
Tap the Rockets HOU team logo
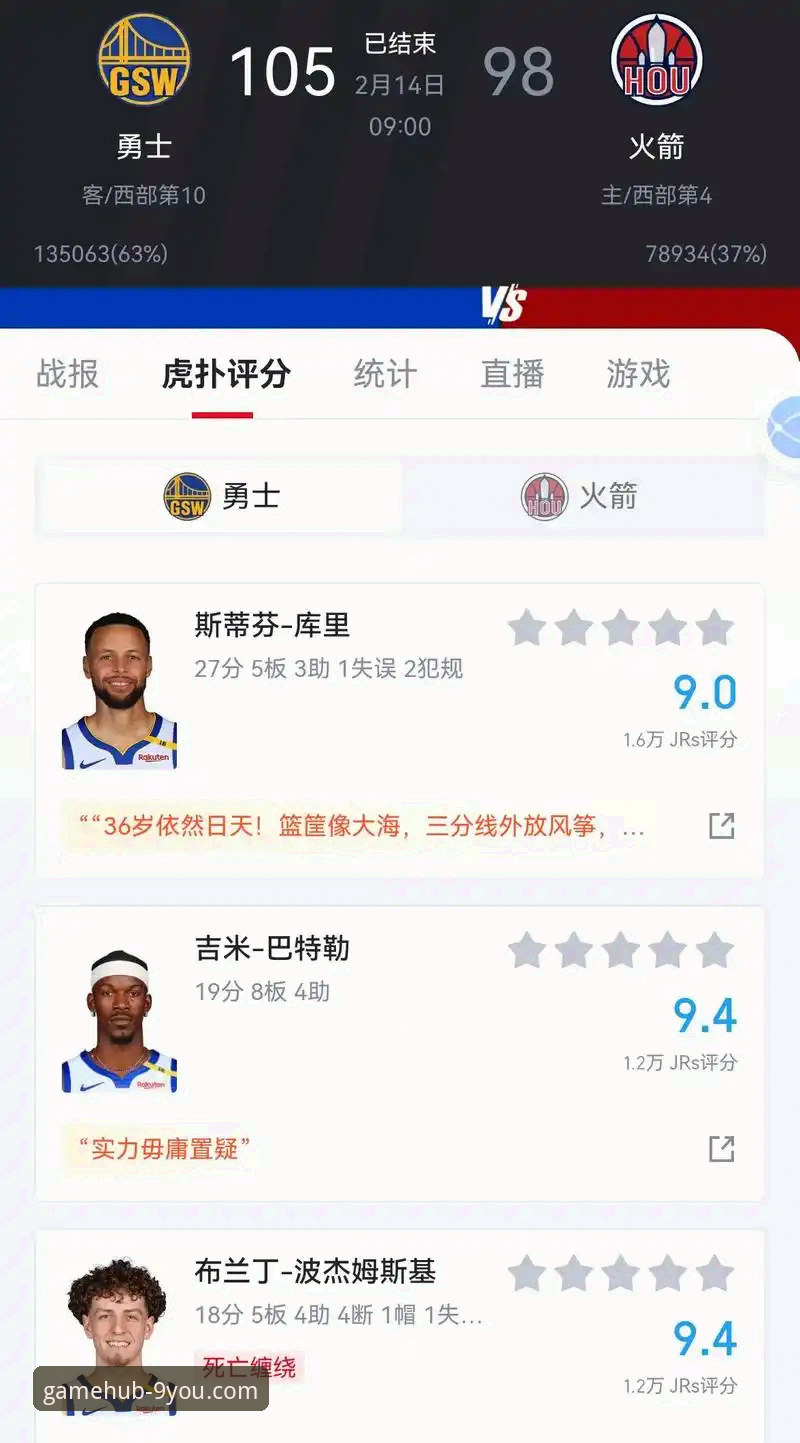click(x=657, y=60)
